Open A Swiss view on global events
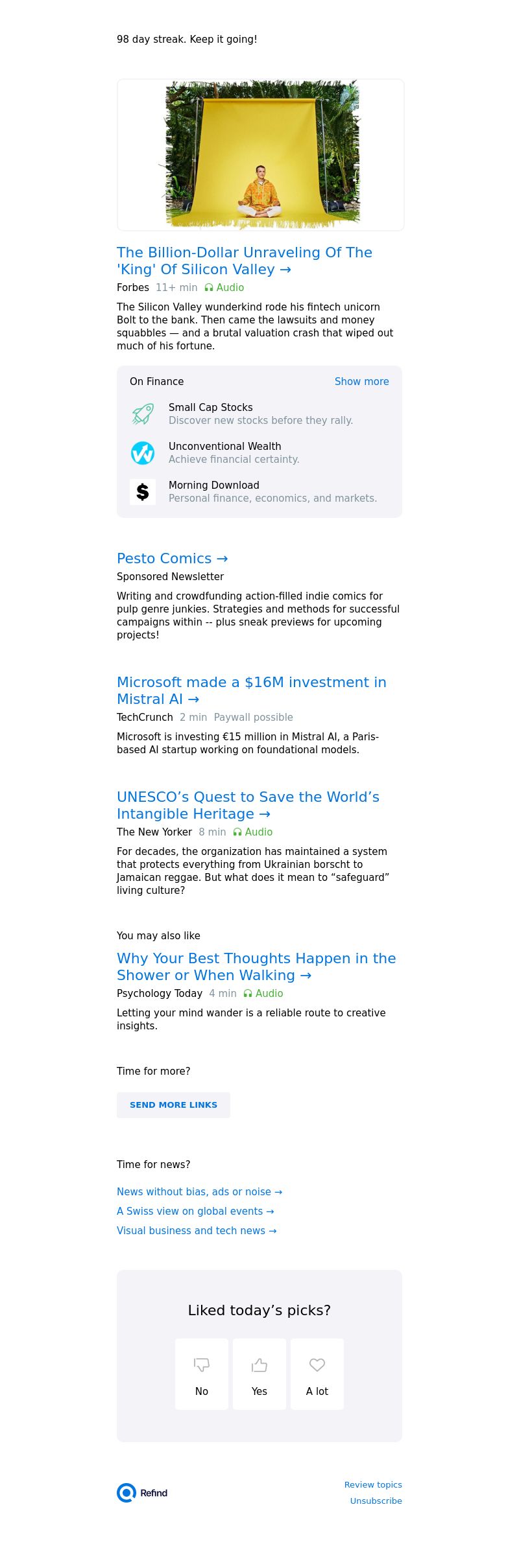The image size is (519, 1568). coord(195,1211)
